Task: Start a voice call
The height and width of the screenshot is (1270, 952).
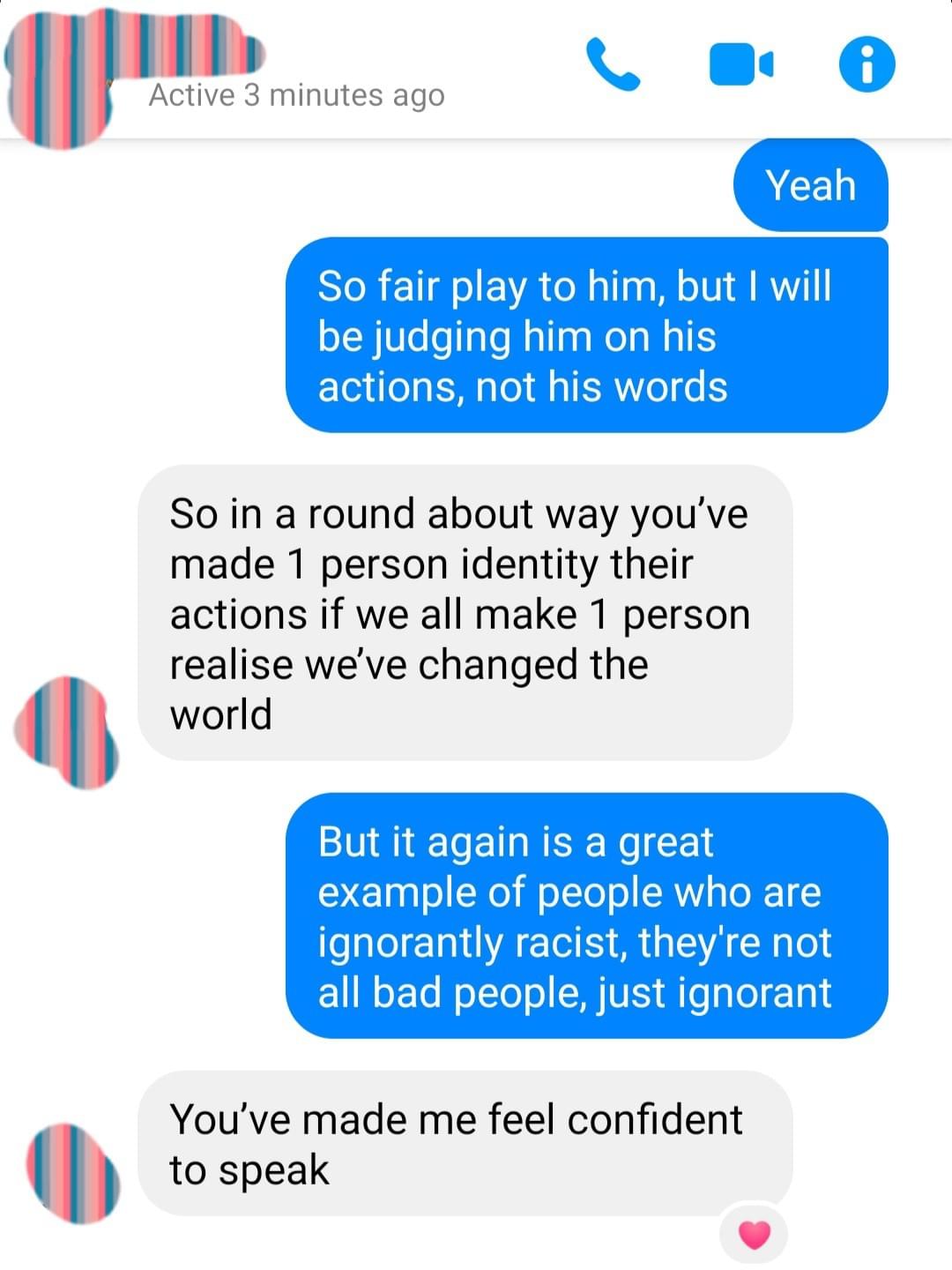Action: [x=613, y=64]
